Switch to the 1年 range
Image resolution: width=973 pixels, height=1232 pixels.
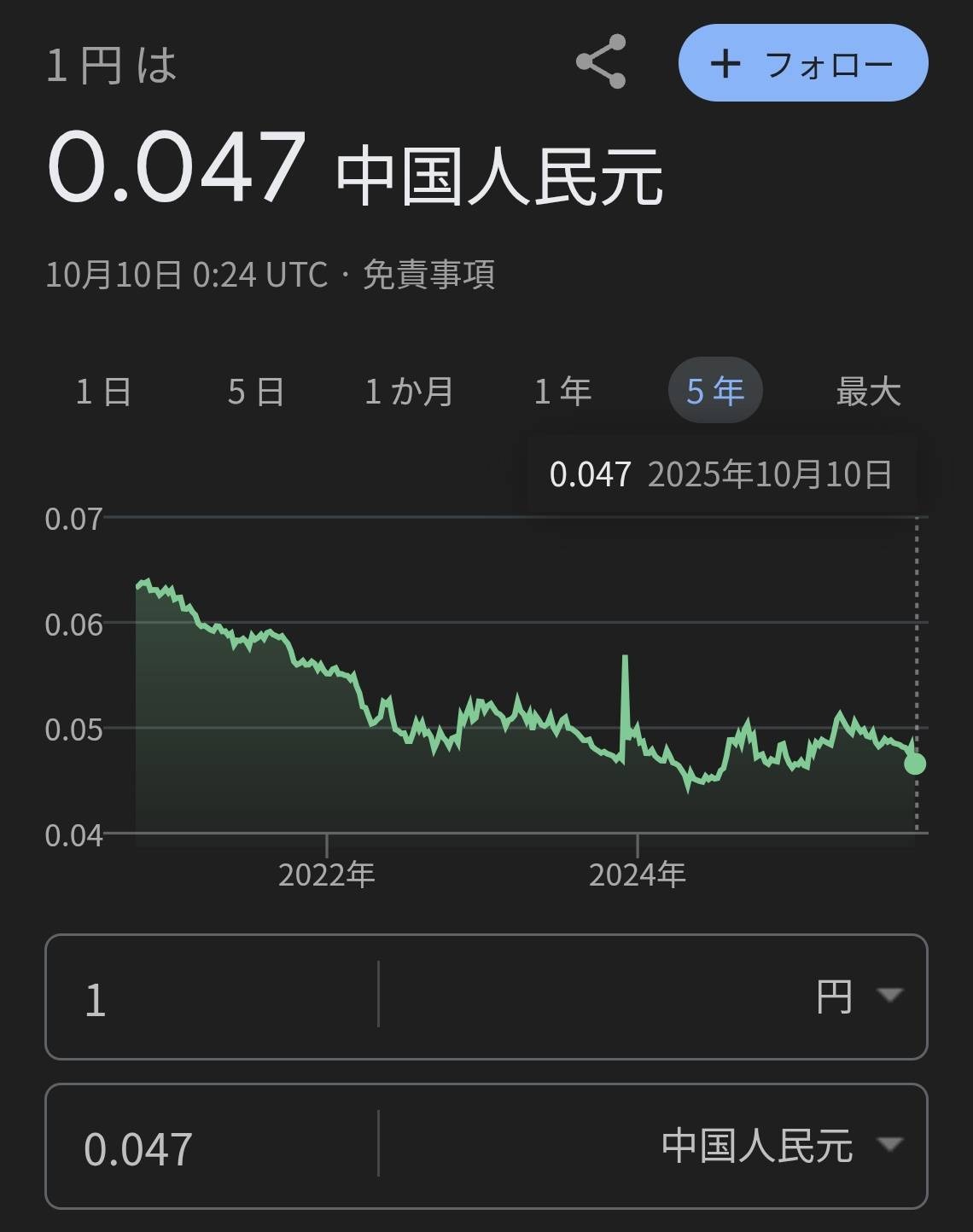point(562,392)
